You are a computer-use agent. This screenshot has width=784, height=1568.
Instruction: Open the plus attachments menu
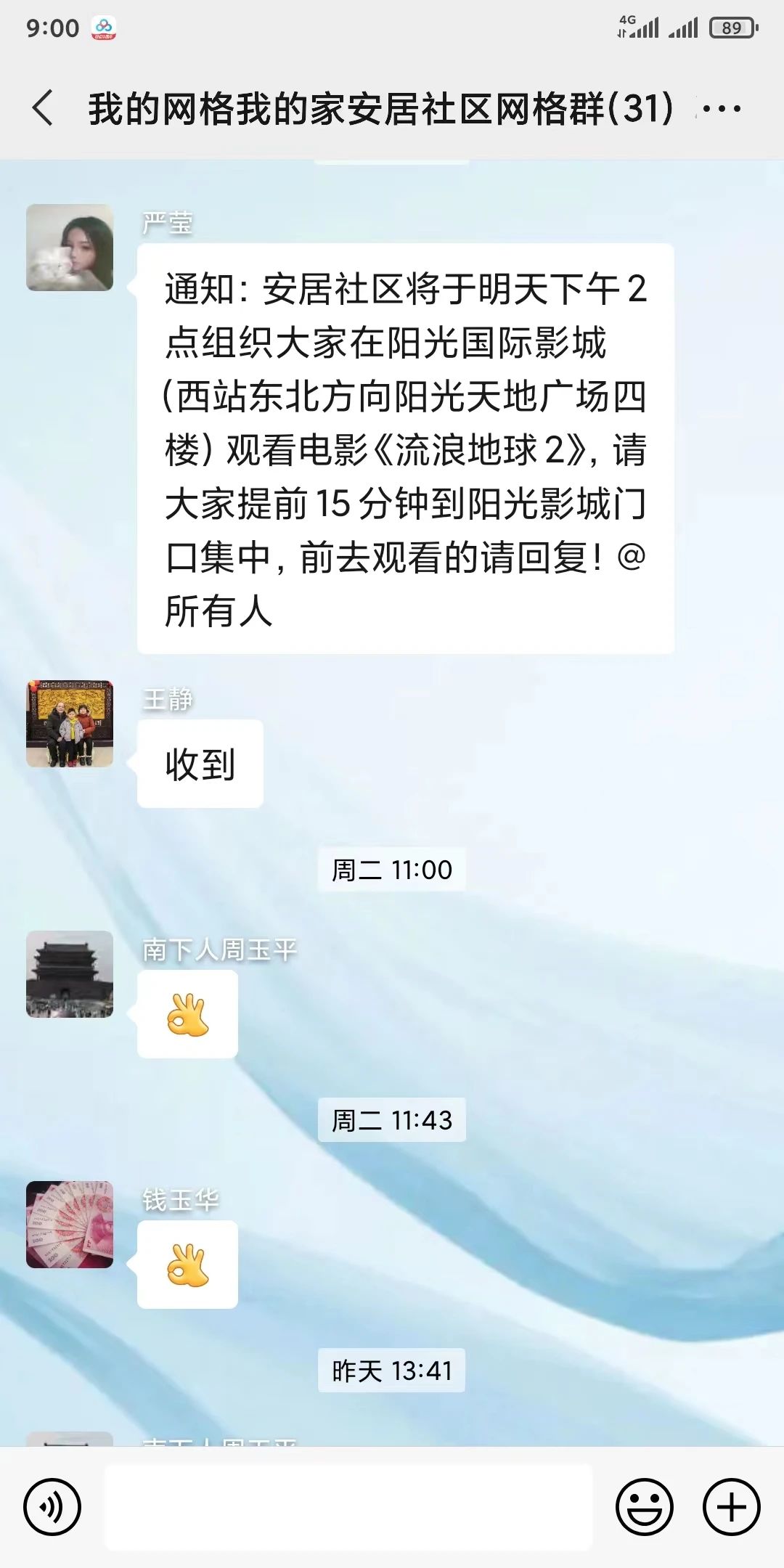point(731,1507)
